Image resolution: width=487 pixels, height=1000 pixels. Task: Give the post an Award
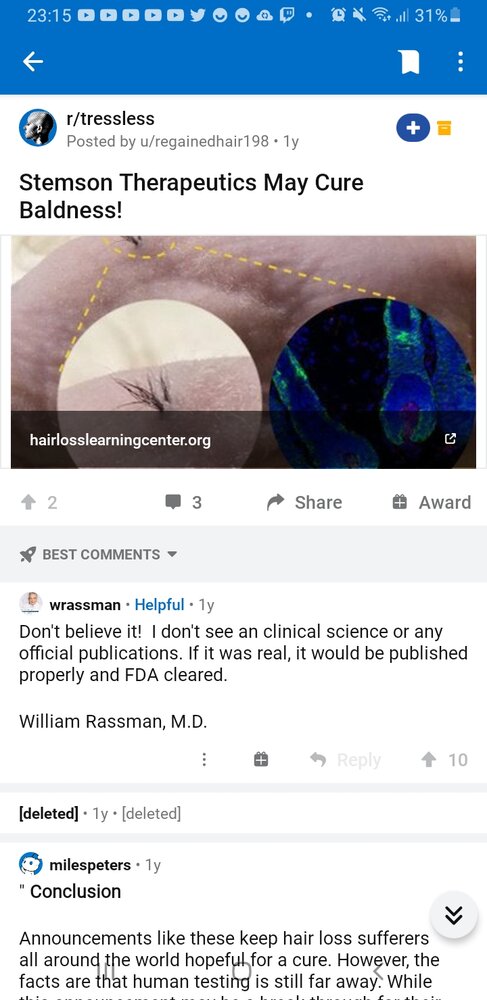tap(432, 503)
